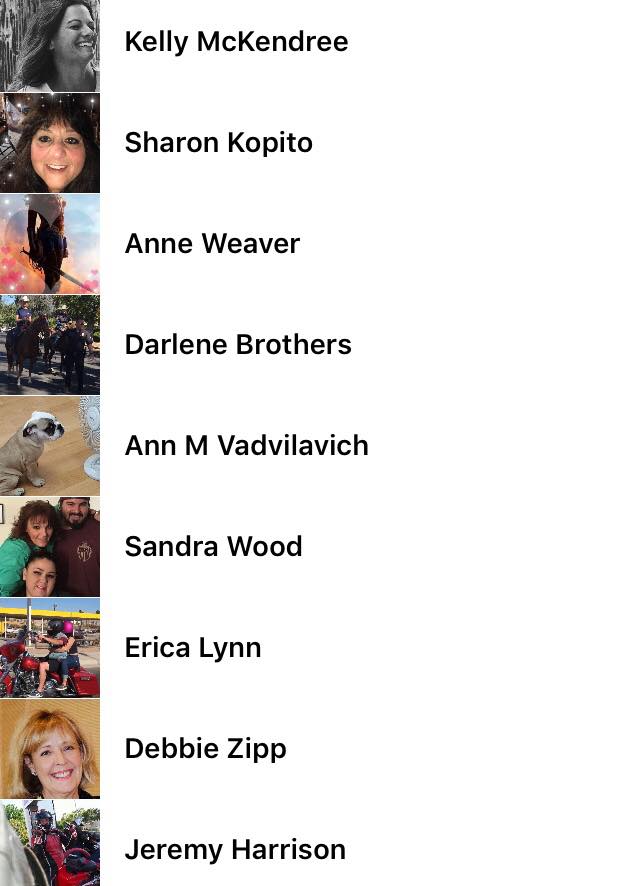Tap Jeremy Harrison's row
Screen dimensions: 640x886
(x=320, y=844)
